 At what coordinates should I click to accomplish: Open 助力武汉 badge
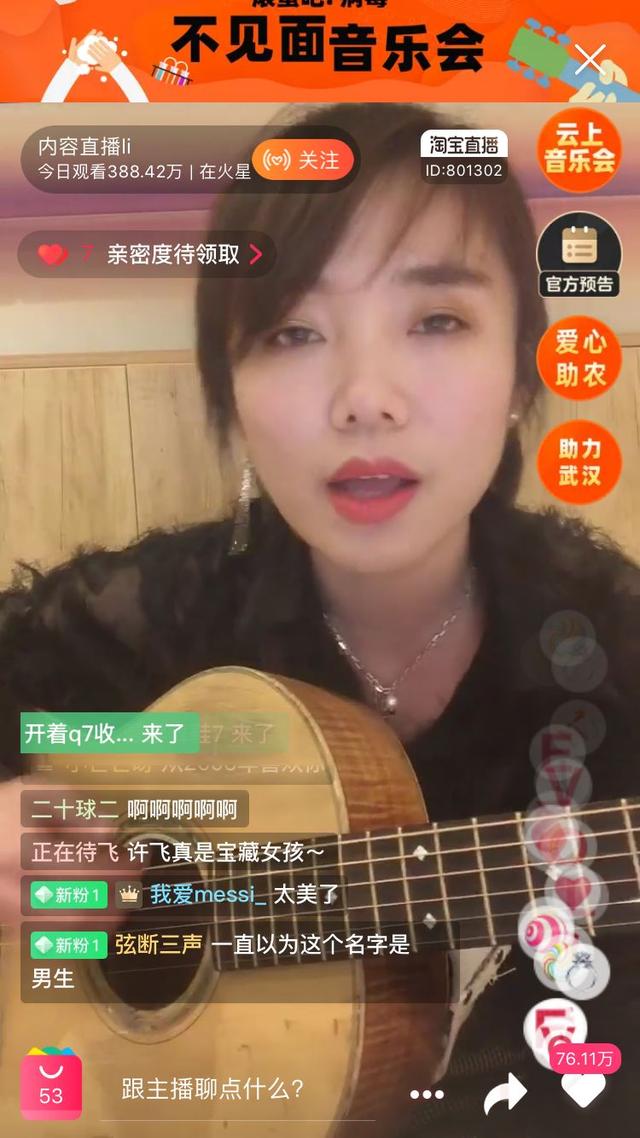579,461
